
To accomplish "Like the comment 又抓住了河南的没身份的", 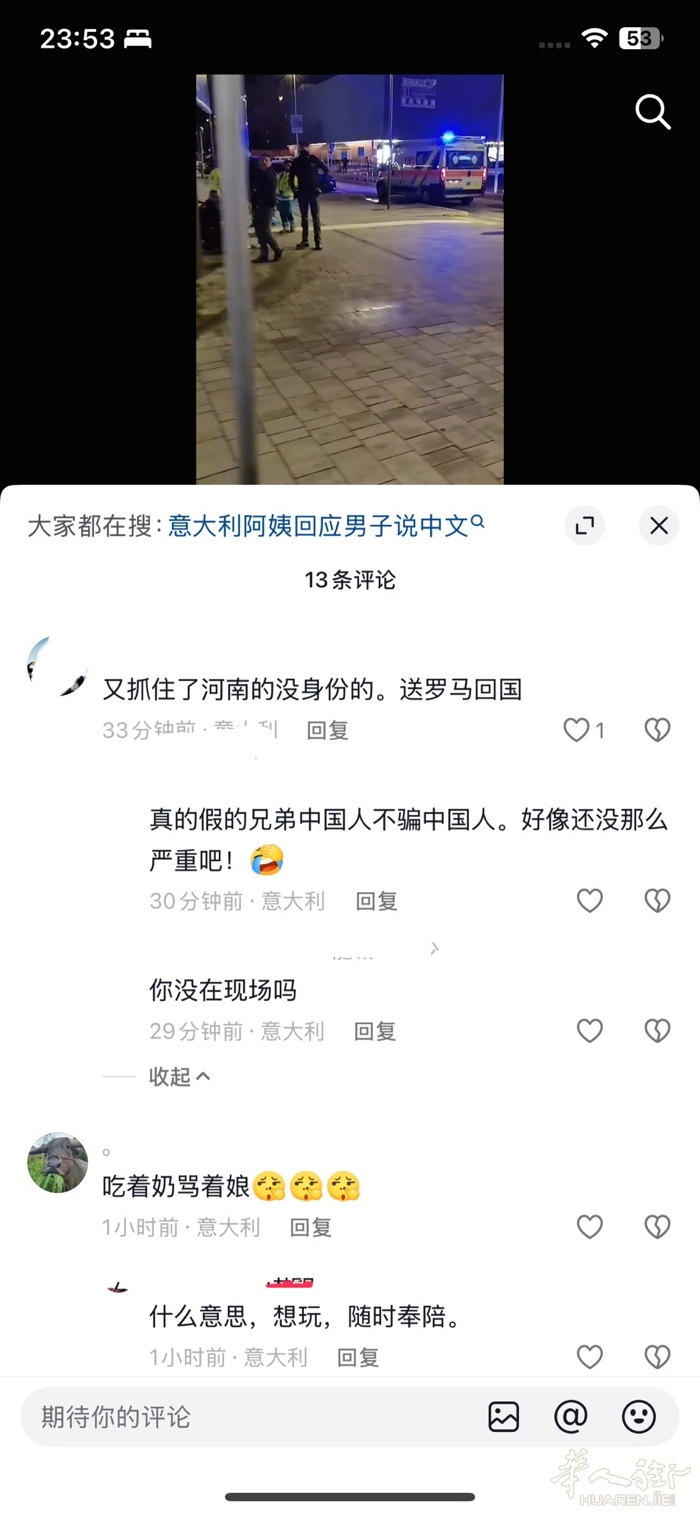I will point(577,730).
